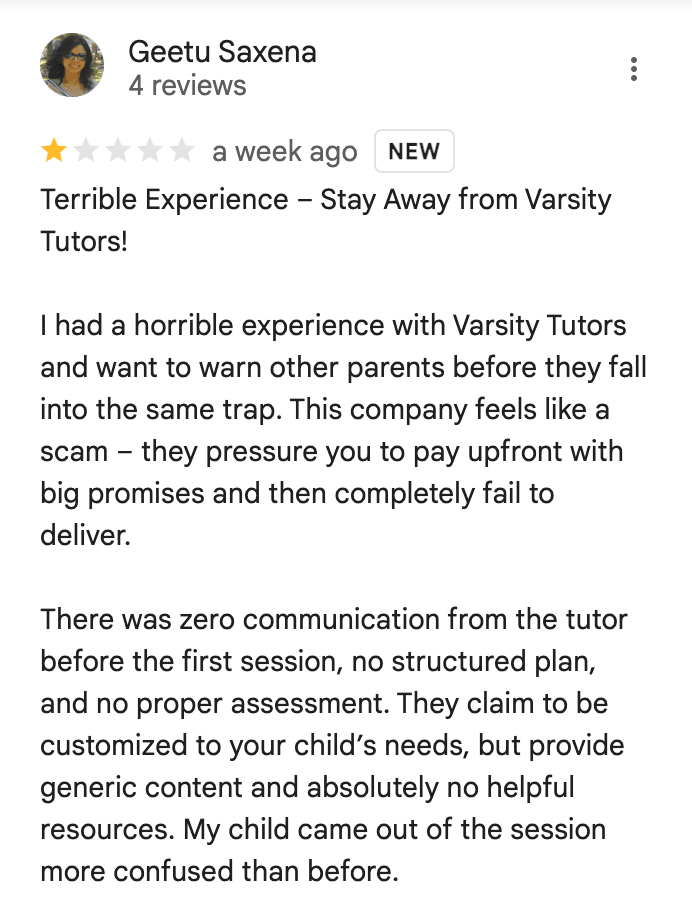692x902 pixels.
Task: Open Geetu Saxena's profile picture
Action: click(71, 66)
